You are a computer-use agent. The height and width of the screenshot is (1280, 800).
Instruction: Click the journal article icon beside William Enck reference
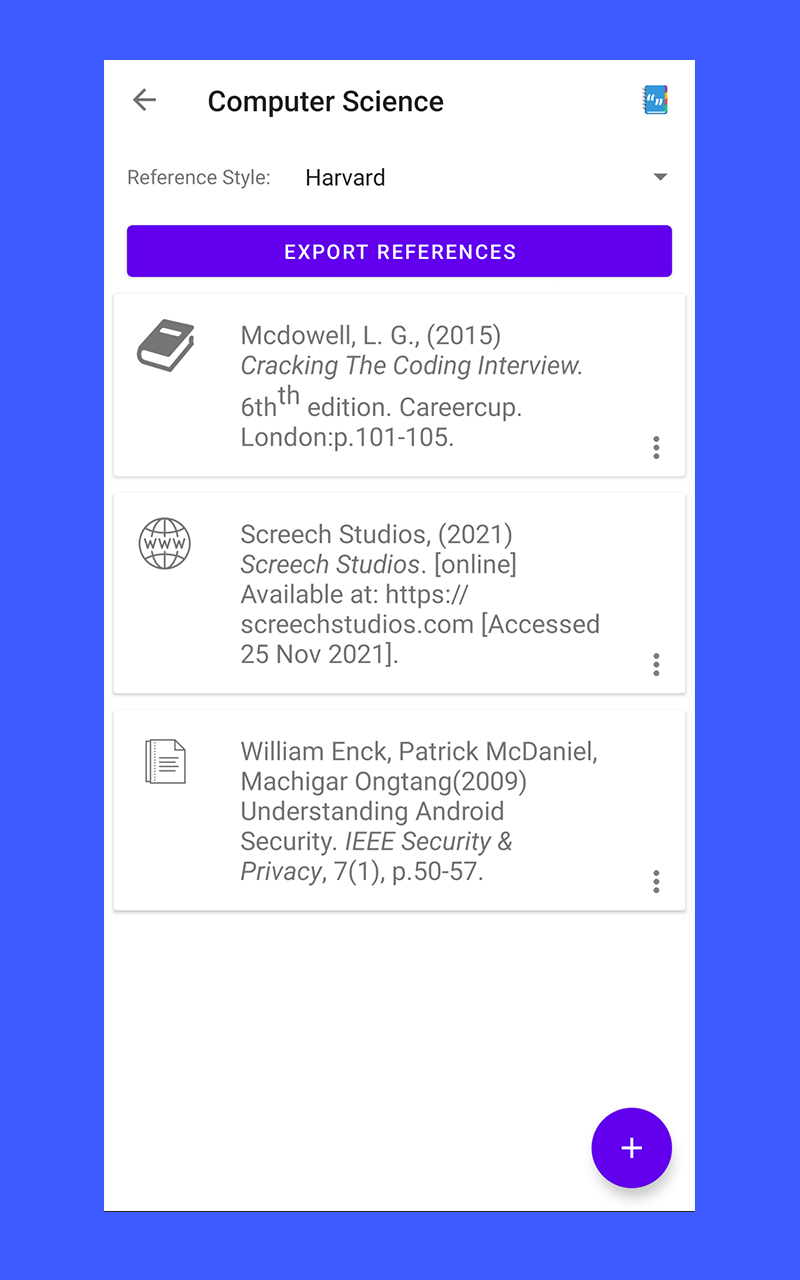tap(164, 761)
